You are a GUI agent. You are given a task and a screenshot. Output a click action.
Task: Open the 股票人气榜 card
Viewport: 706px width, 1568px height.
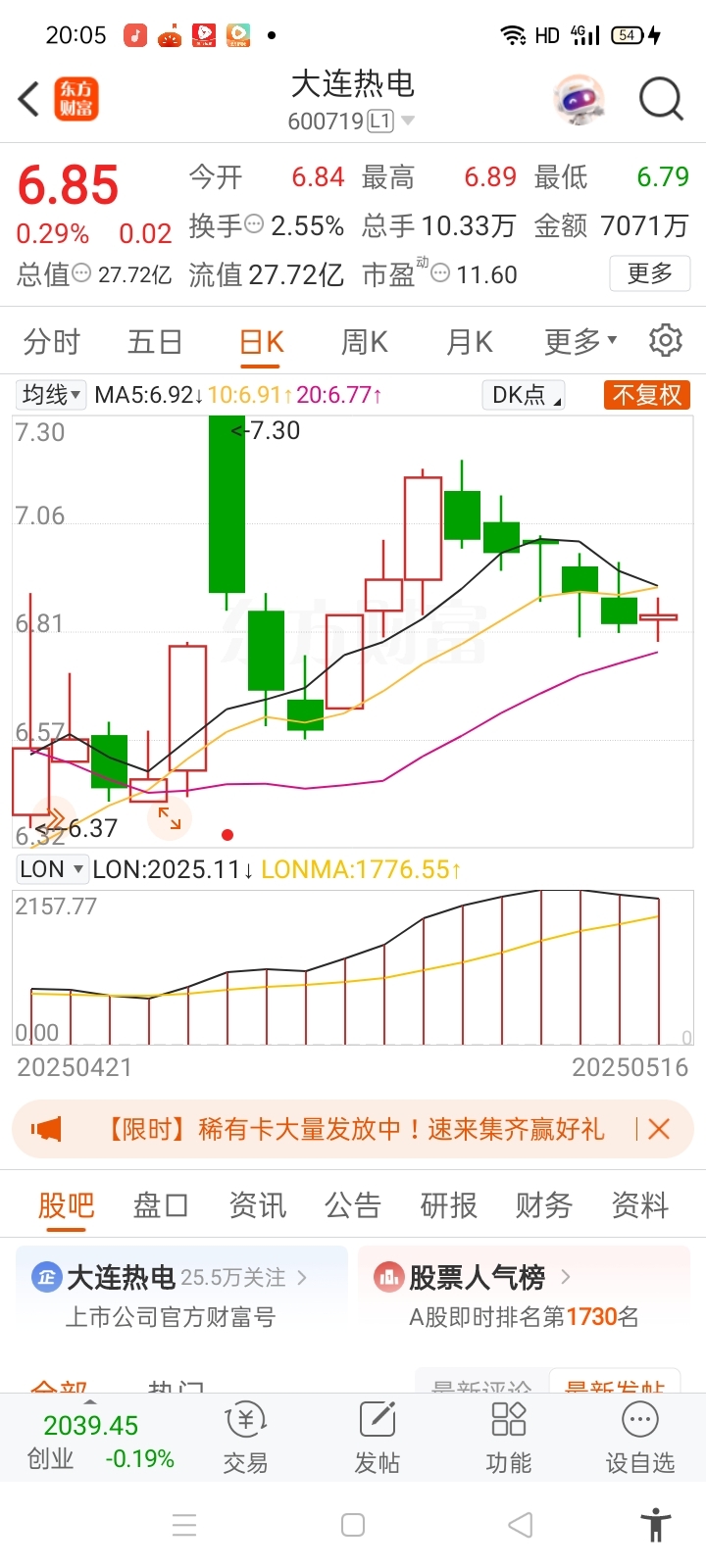coord(525,1295)
